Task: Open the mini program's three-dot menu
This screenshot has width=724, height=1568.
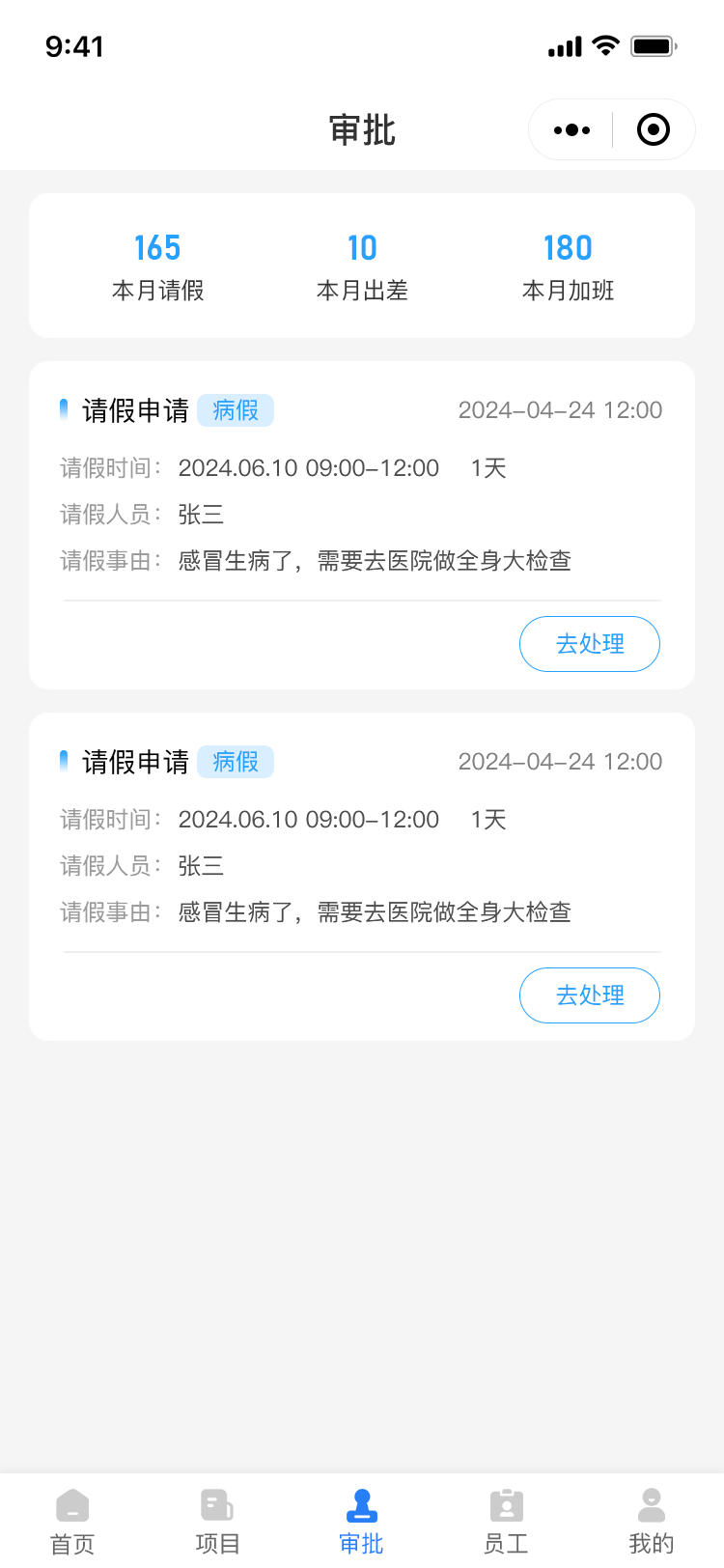Action: [x=571, y=129]
